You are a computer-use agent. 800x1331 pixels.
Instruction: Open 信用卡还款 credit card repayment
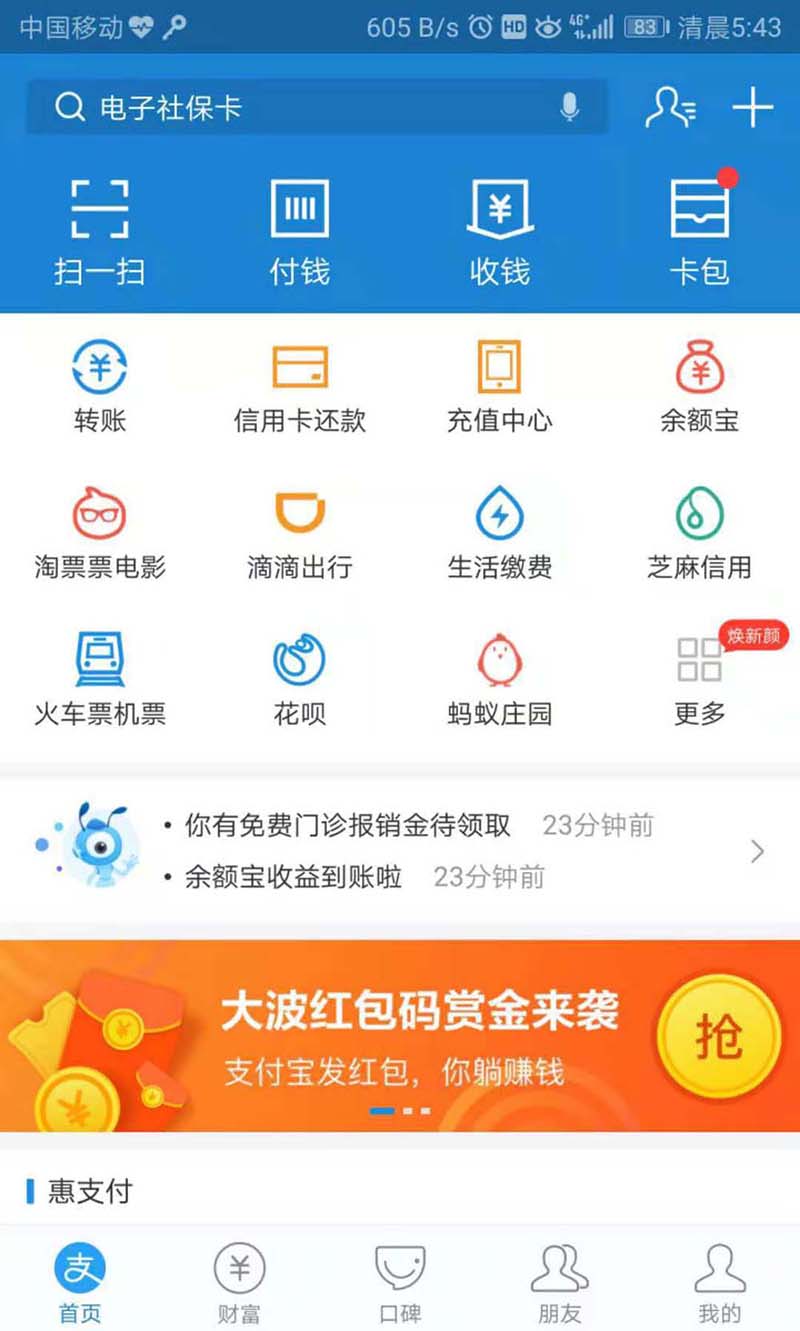pos(299,387)
